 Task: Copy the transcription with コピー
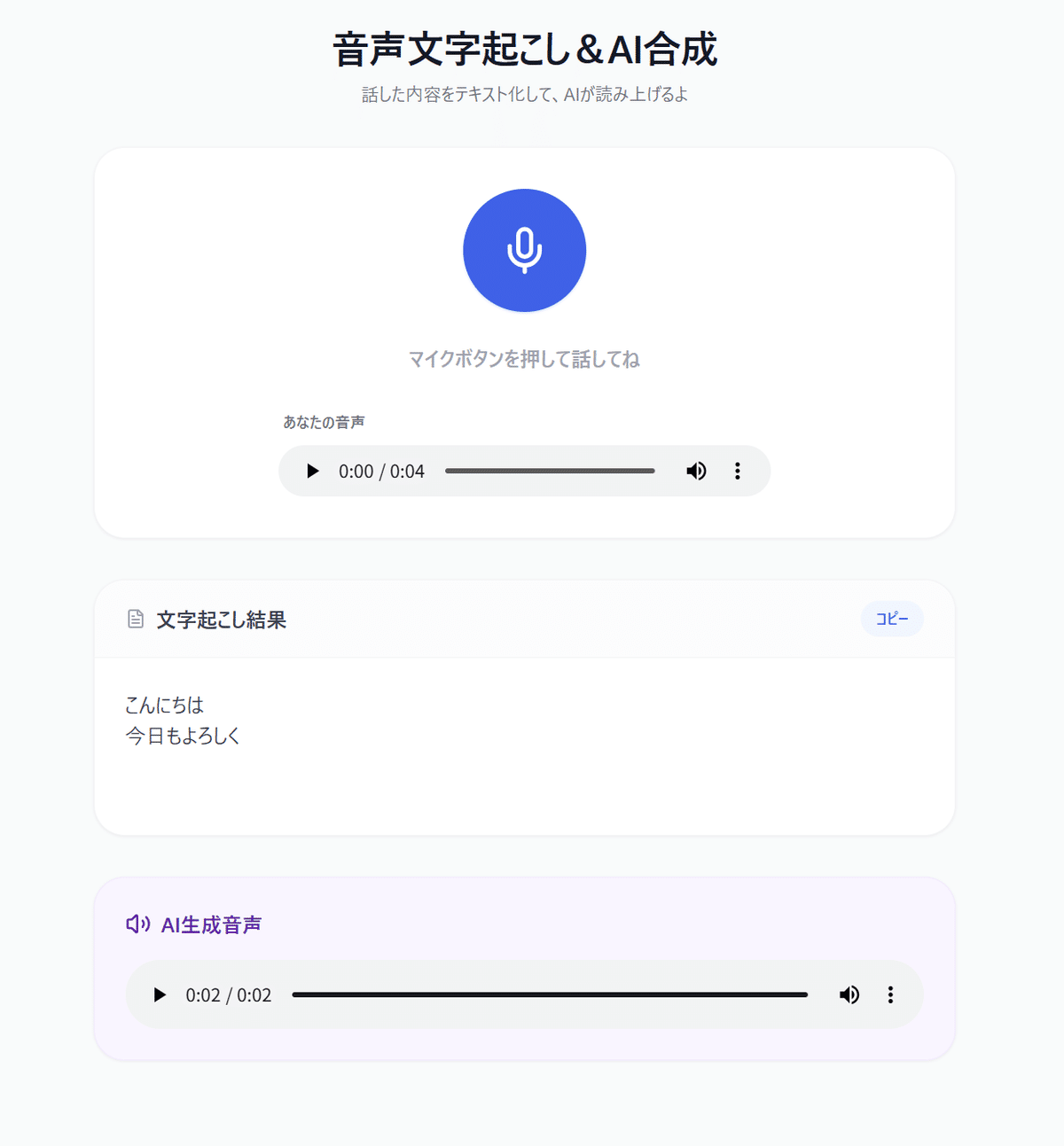[891, 619]
